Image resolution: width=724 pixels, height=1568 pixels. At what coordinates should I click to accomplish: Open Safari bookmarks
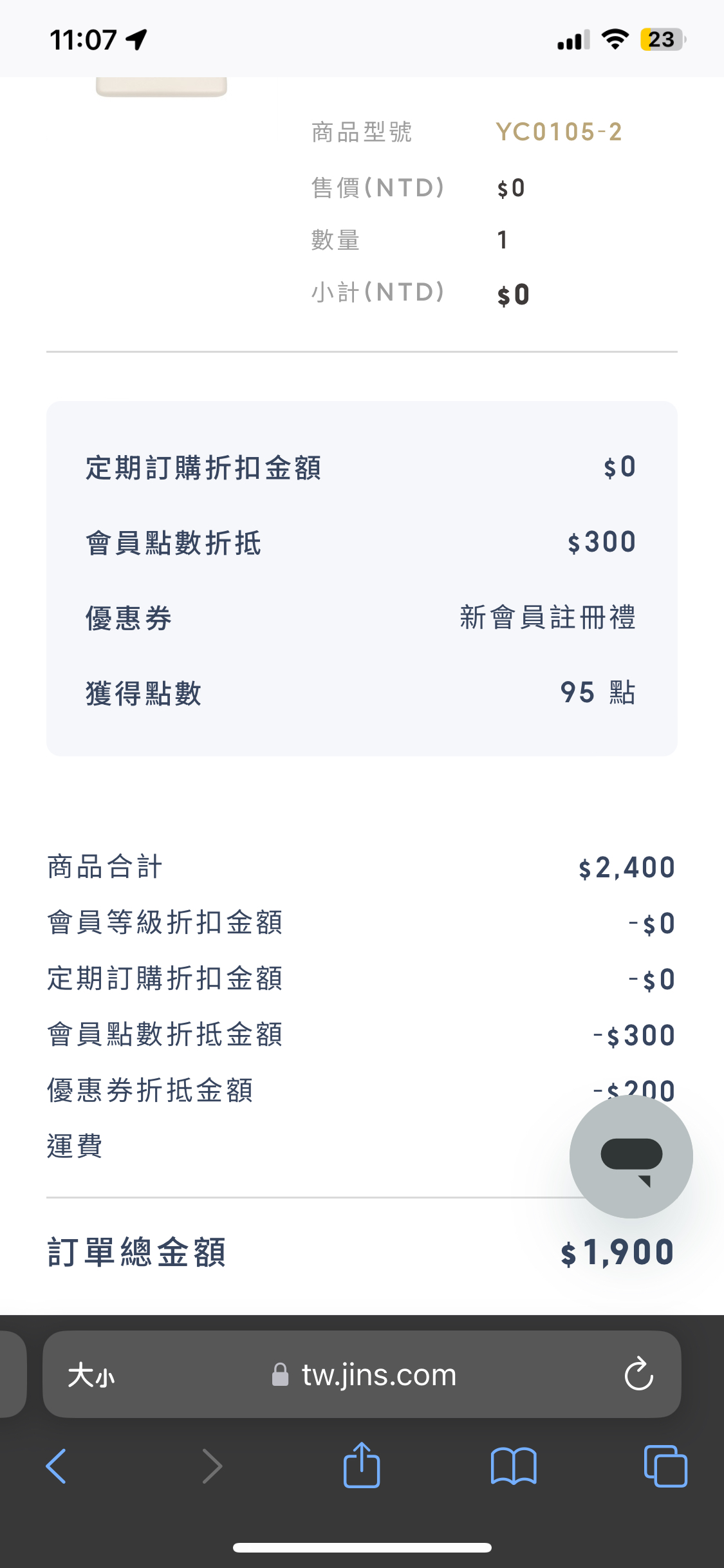click(513, 1466)
